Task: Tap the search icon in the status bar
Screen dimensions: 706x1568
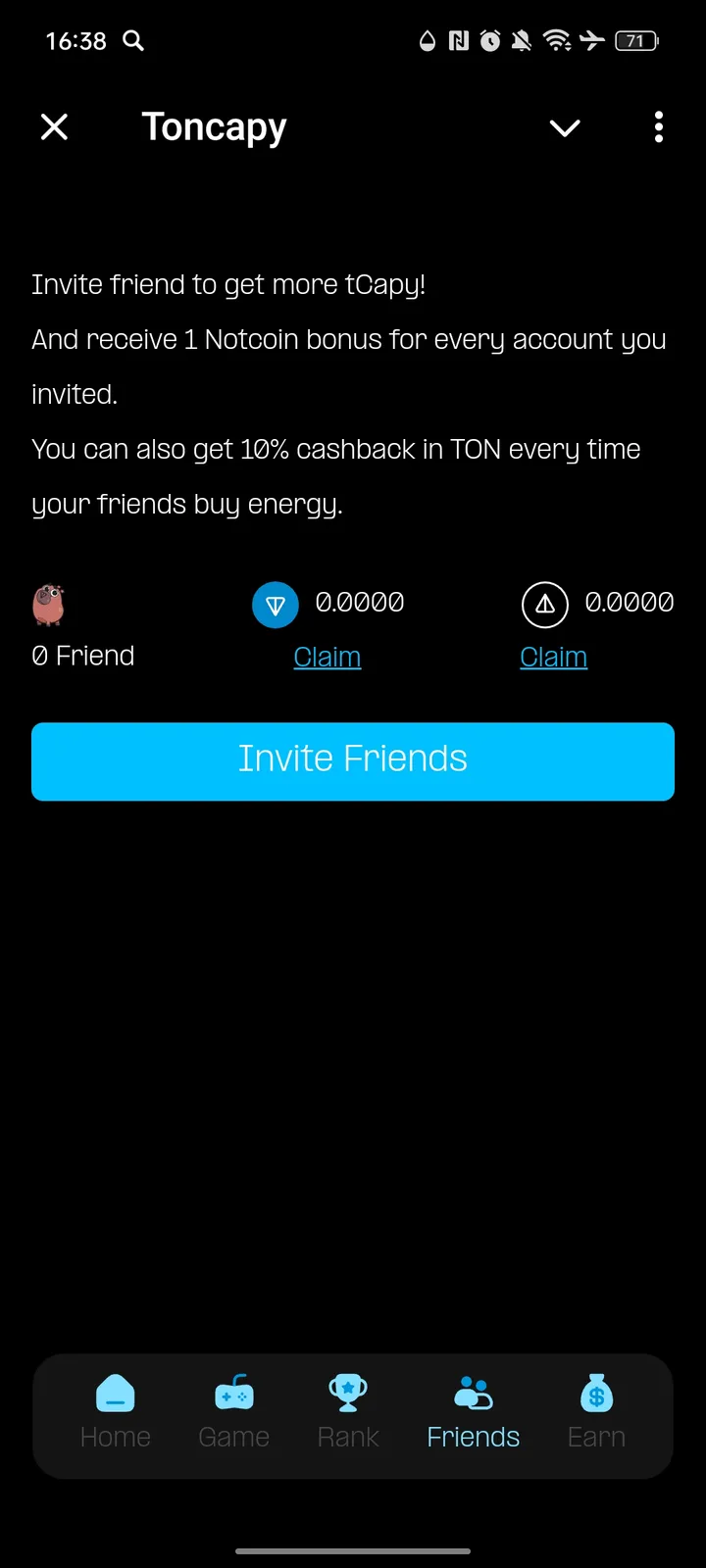Action: 133,41
